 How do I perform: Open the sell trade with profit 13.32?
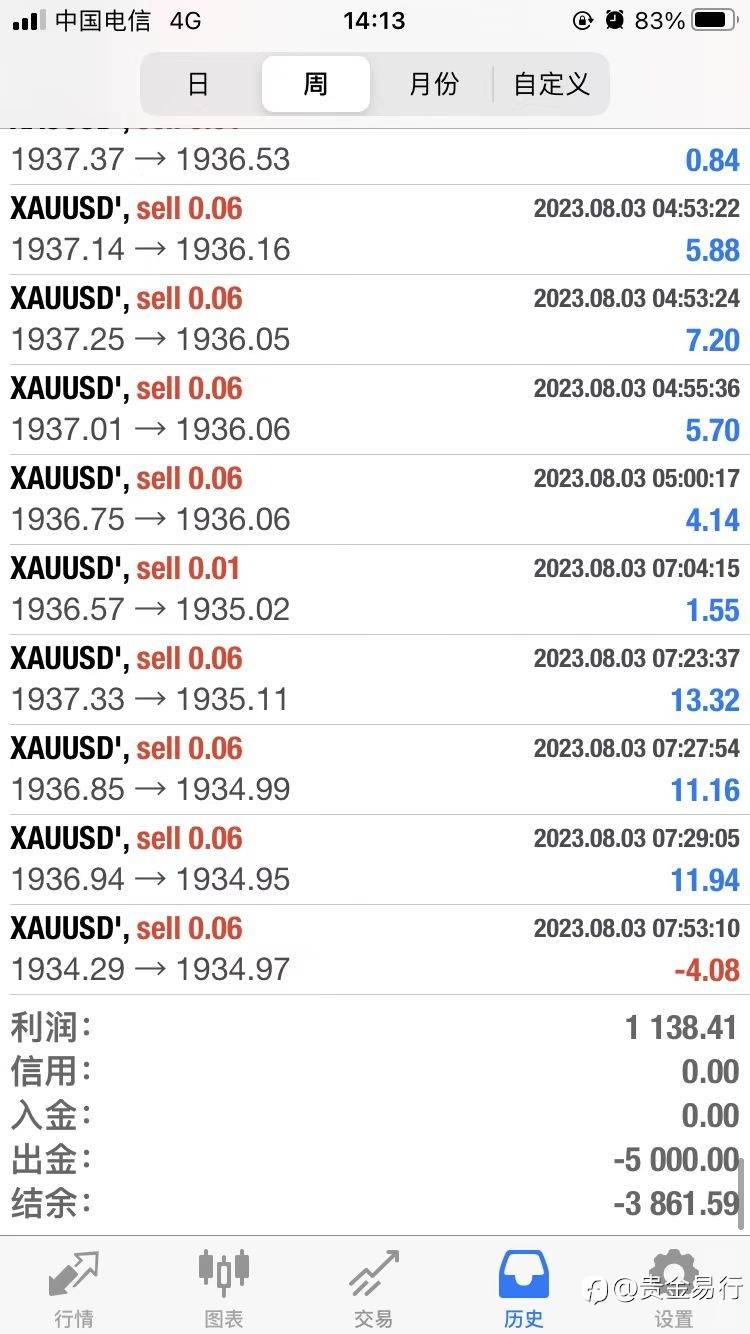[x=375, y=680]
